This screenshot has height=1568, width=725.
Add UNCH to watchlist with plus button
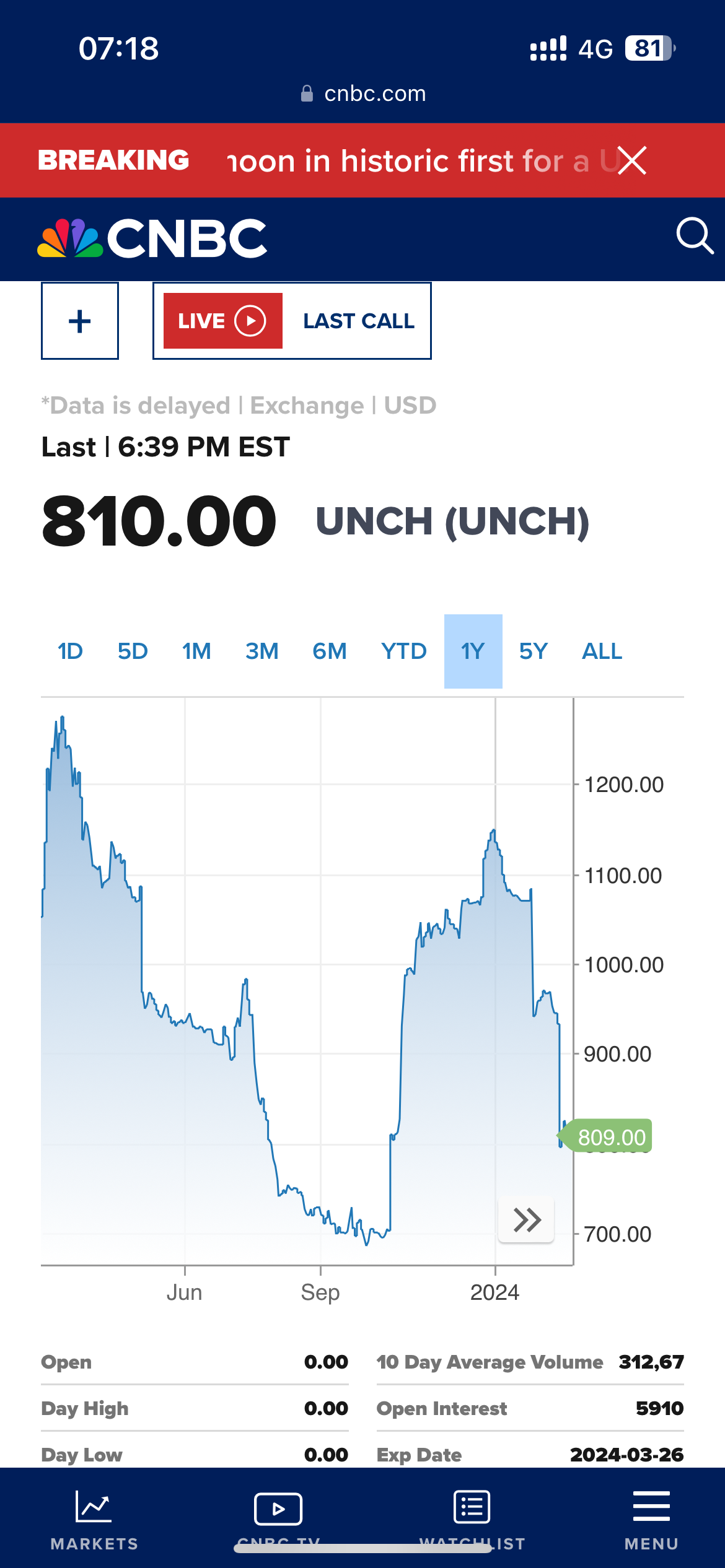click(x=80, y=321)
